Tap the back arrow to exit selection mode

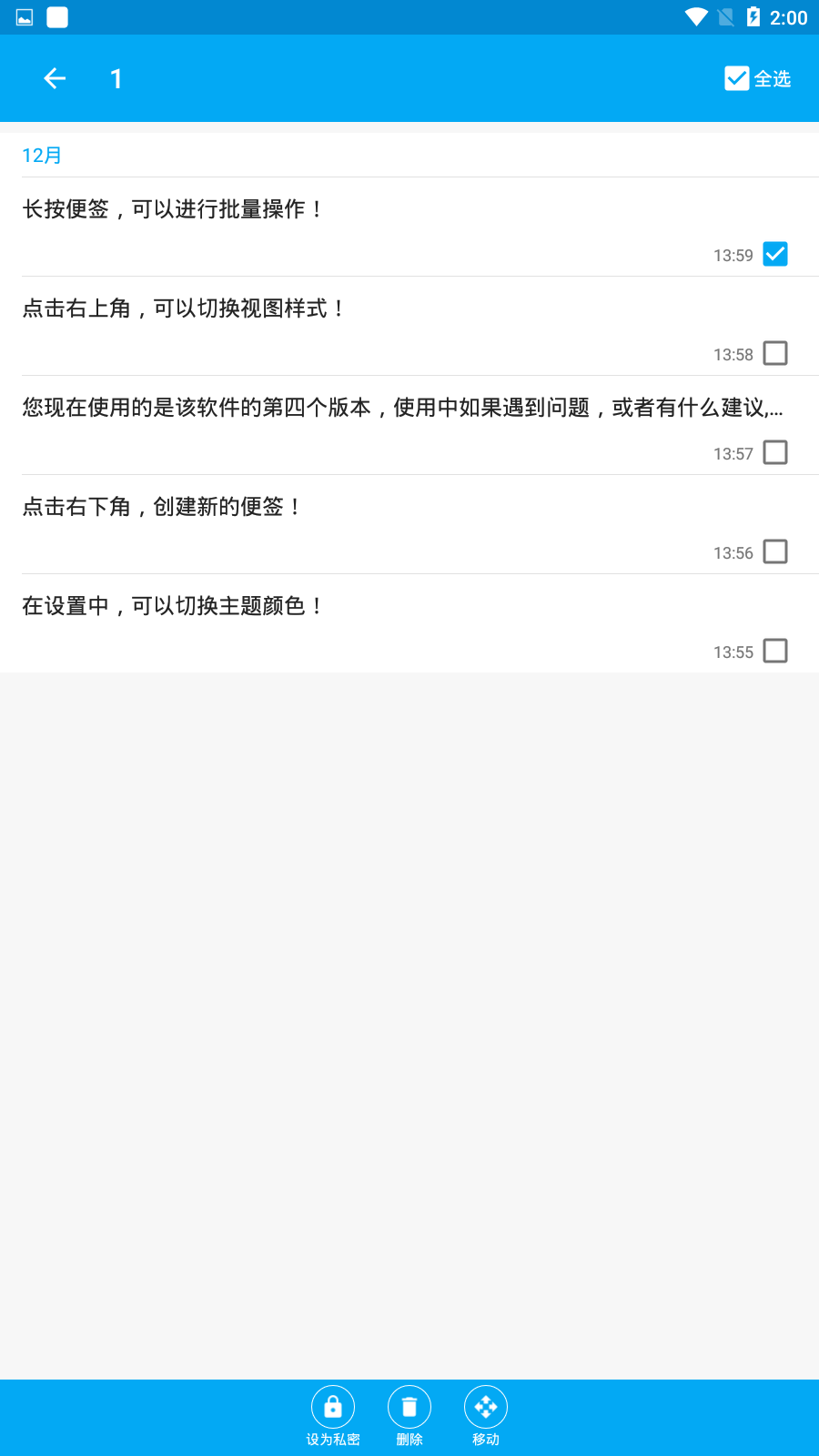[54, 78]
